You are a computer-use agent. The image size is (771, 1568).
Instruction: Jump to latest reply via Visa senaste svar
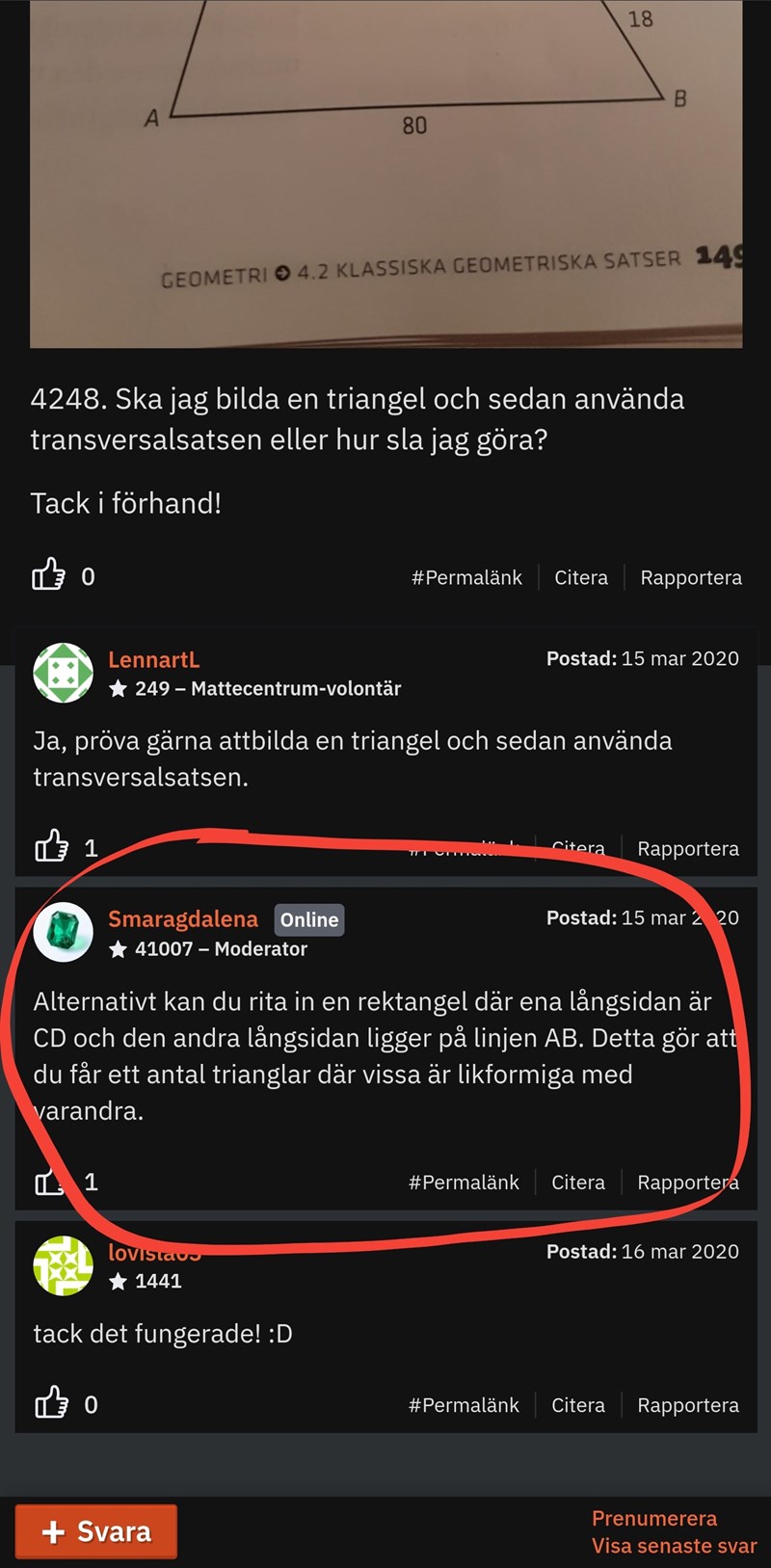tap(674, 1546)
